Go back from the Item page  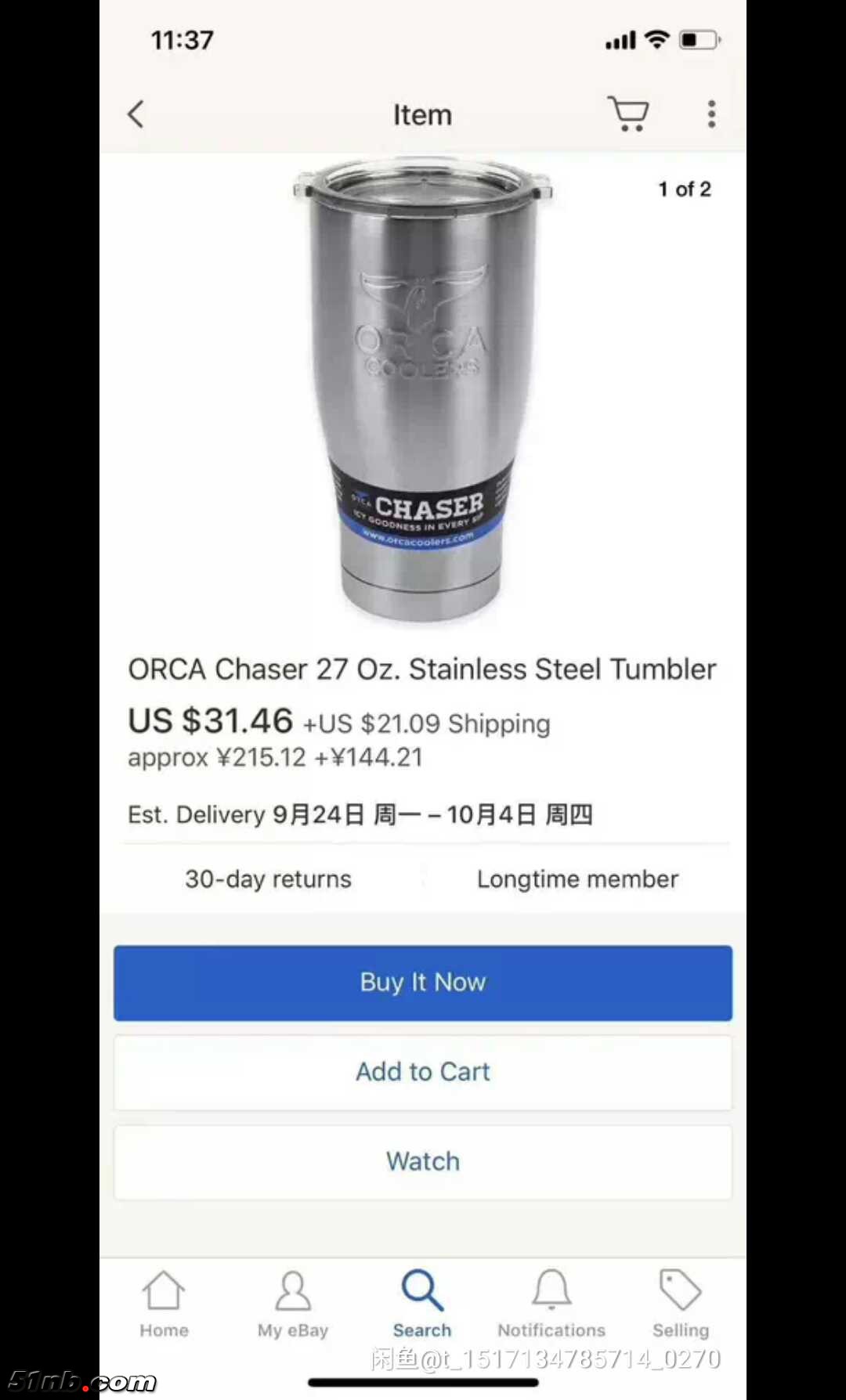point(136,114)
